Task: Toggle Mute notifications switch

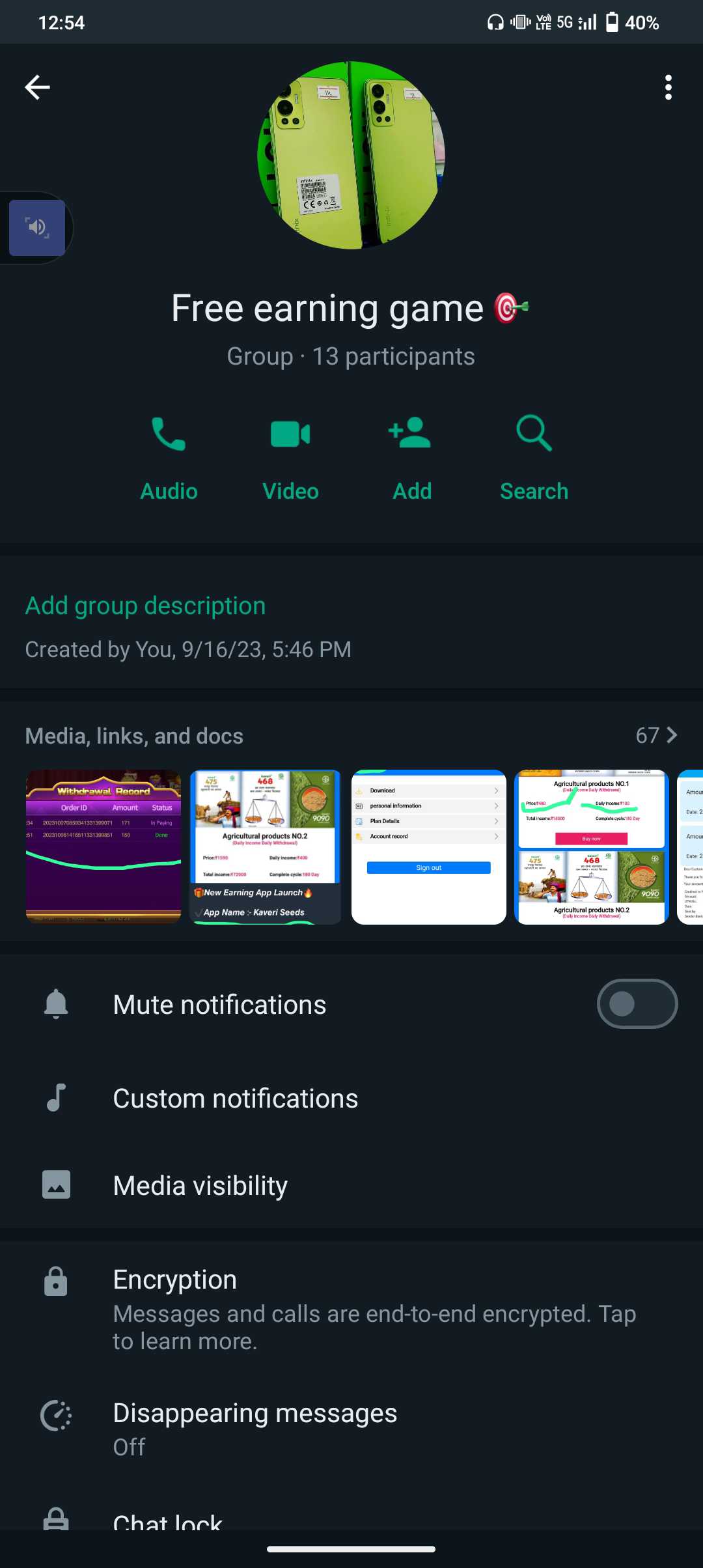Action: pyautogui.click(x=637, y=1003)
